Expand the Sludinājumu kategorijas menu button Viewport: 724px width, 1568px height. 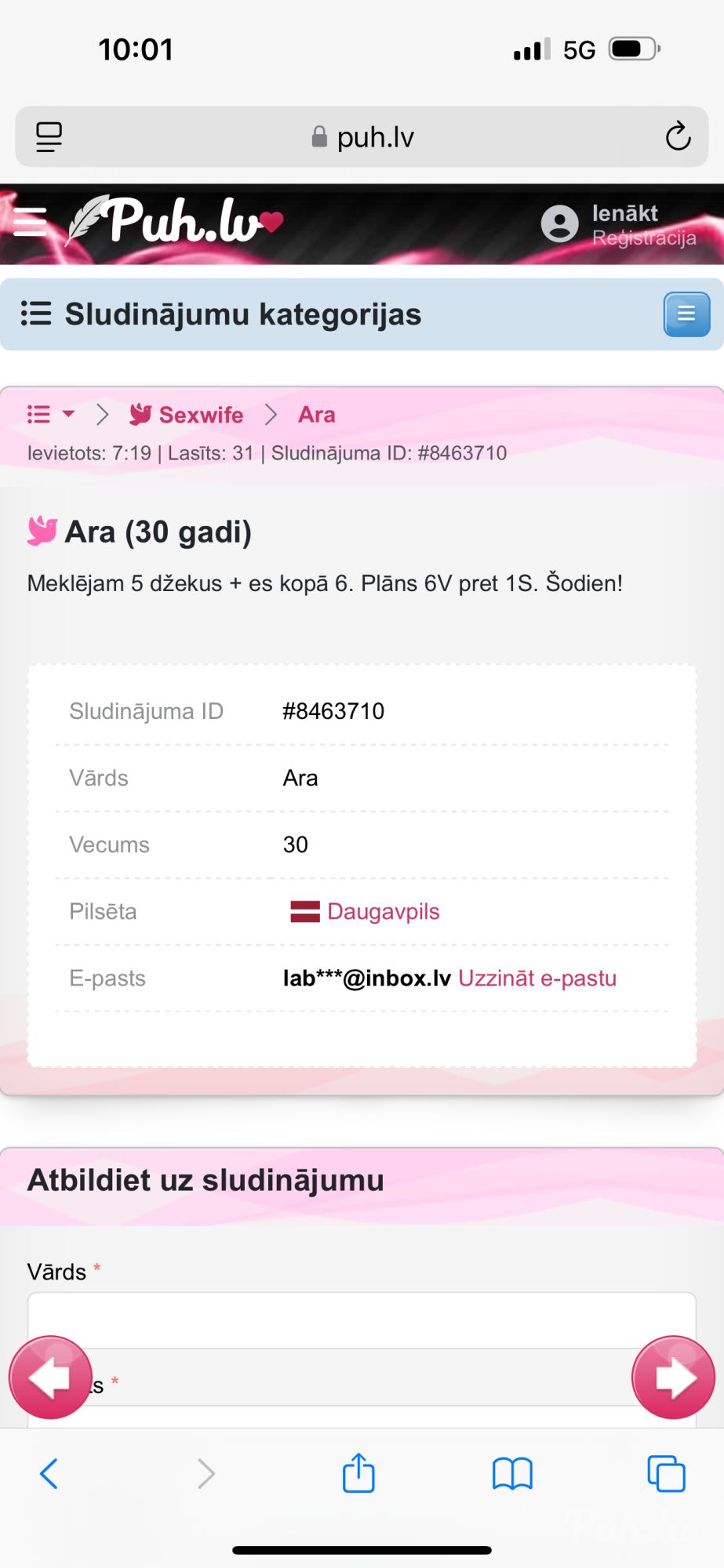(686, 314)
